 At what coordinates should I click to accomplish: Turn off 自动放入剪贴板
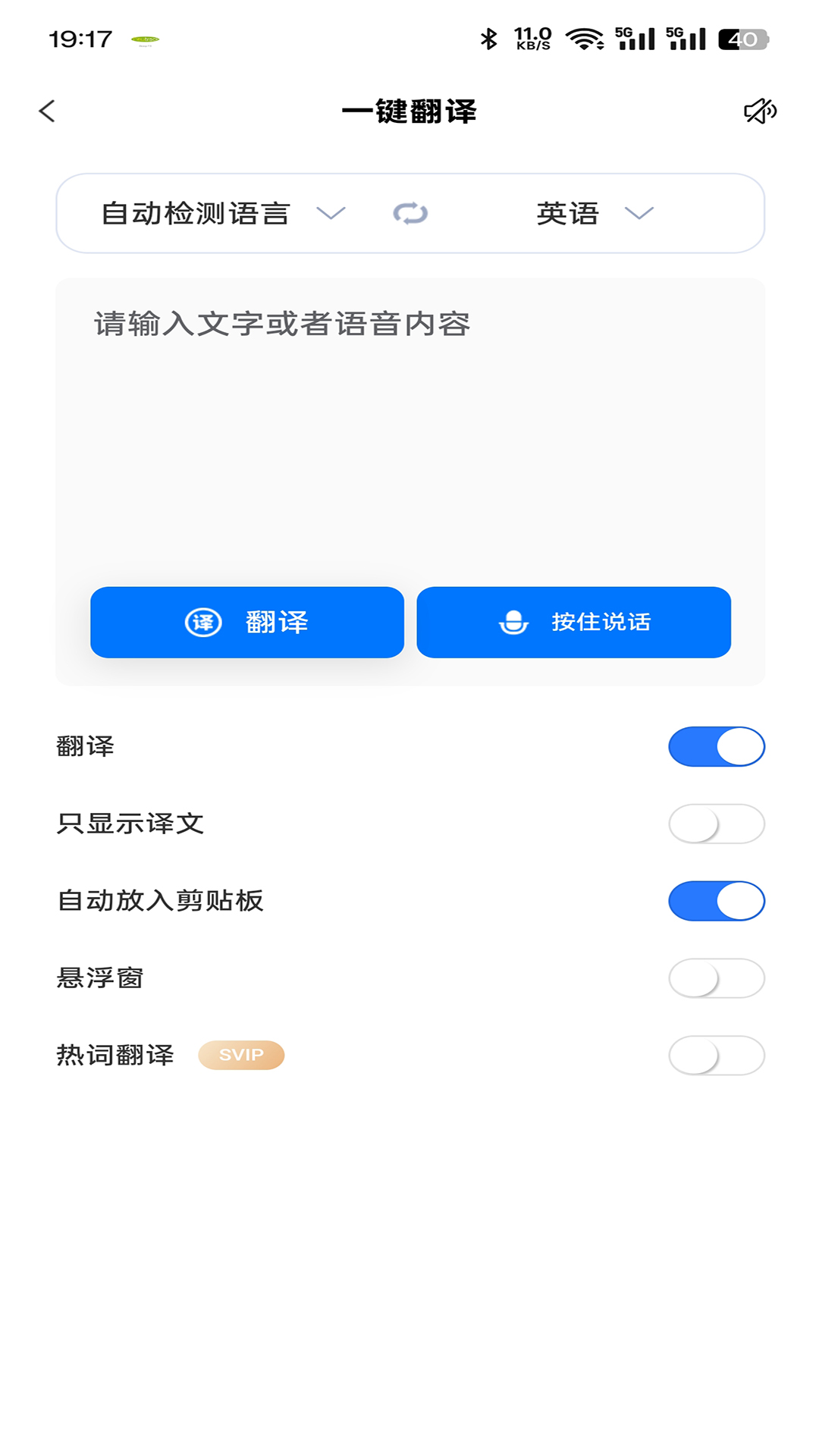coord(716,901)
